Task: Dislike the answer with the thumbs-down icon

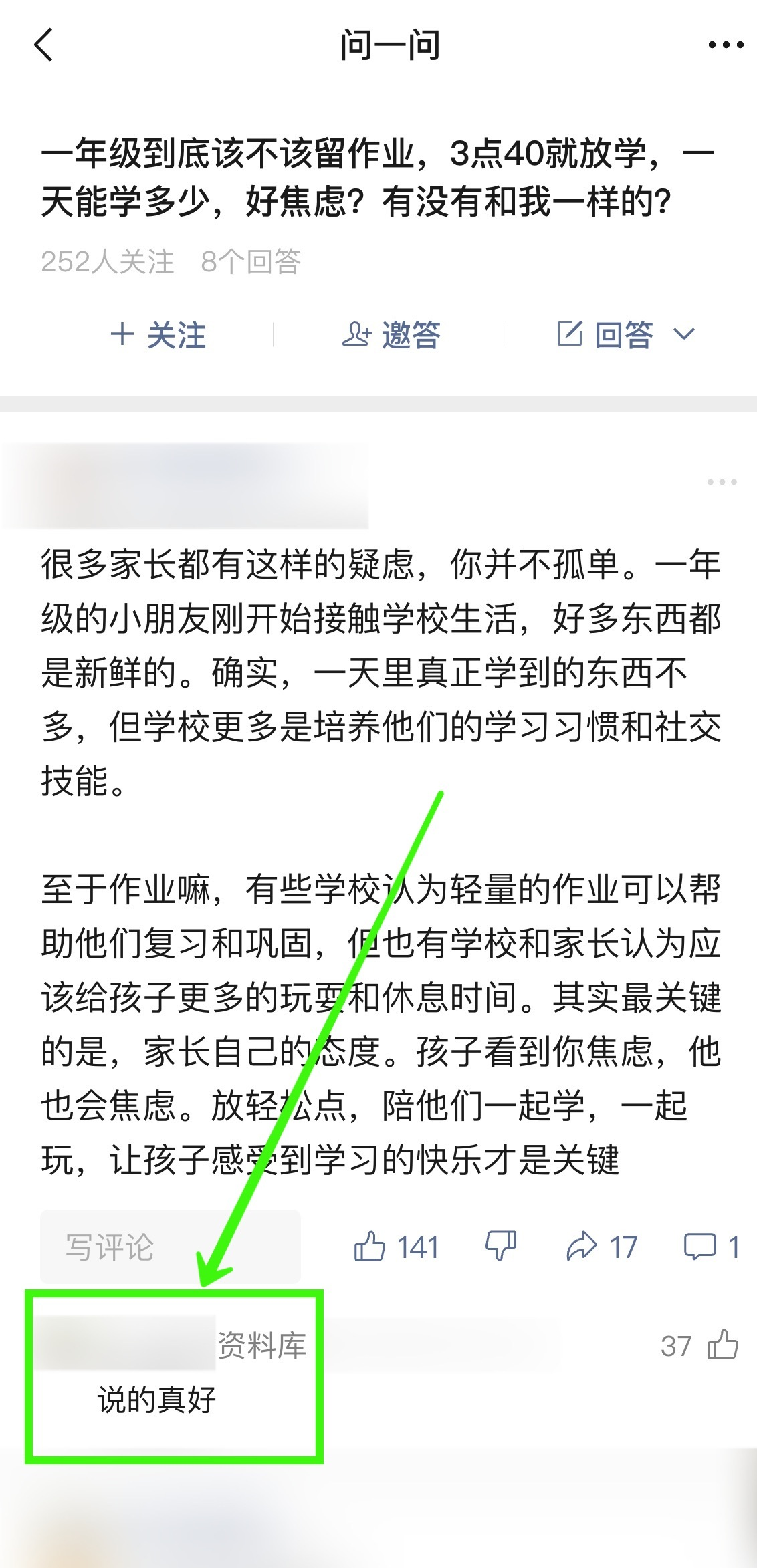Action: point(500,1247)
